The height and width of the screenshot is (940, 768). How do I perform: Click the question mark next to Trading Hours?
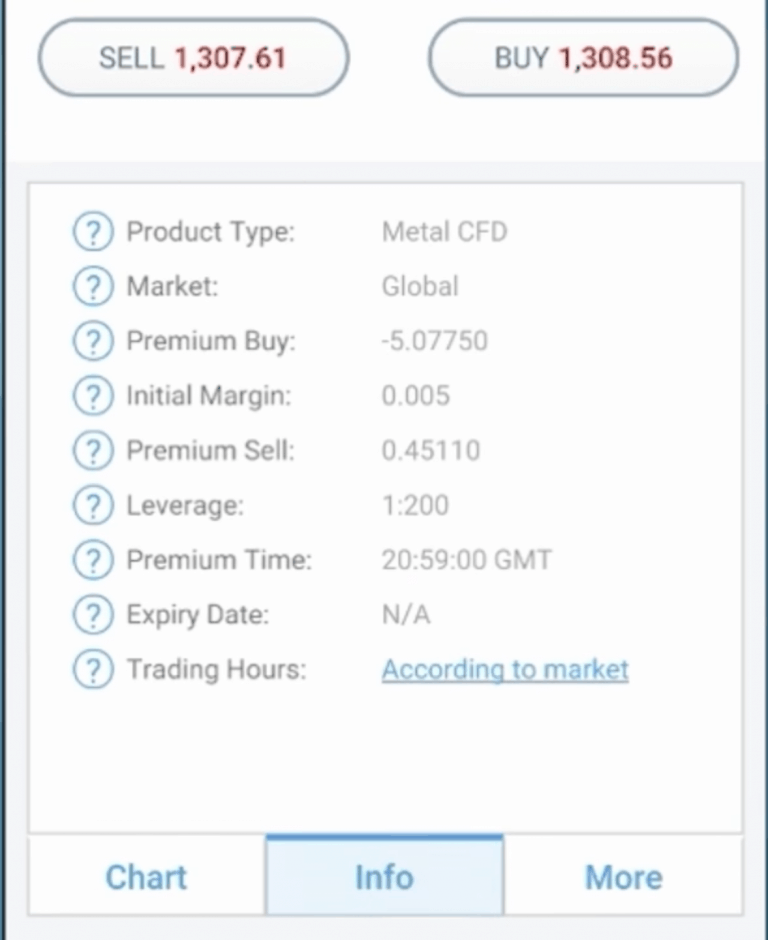[x=92, y=669]
